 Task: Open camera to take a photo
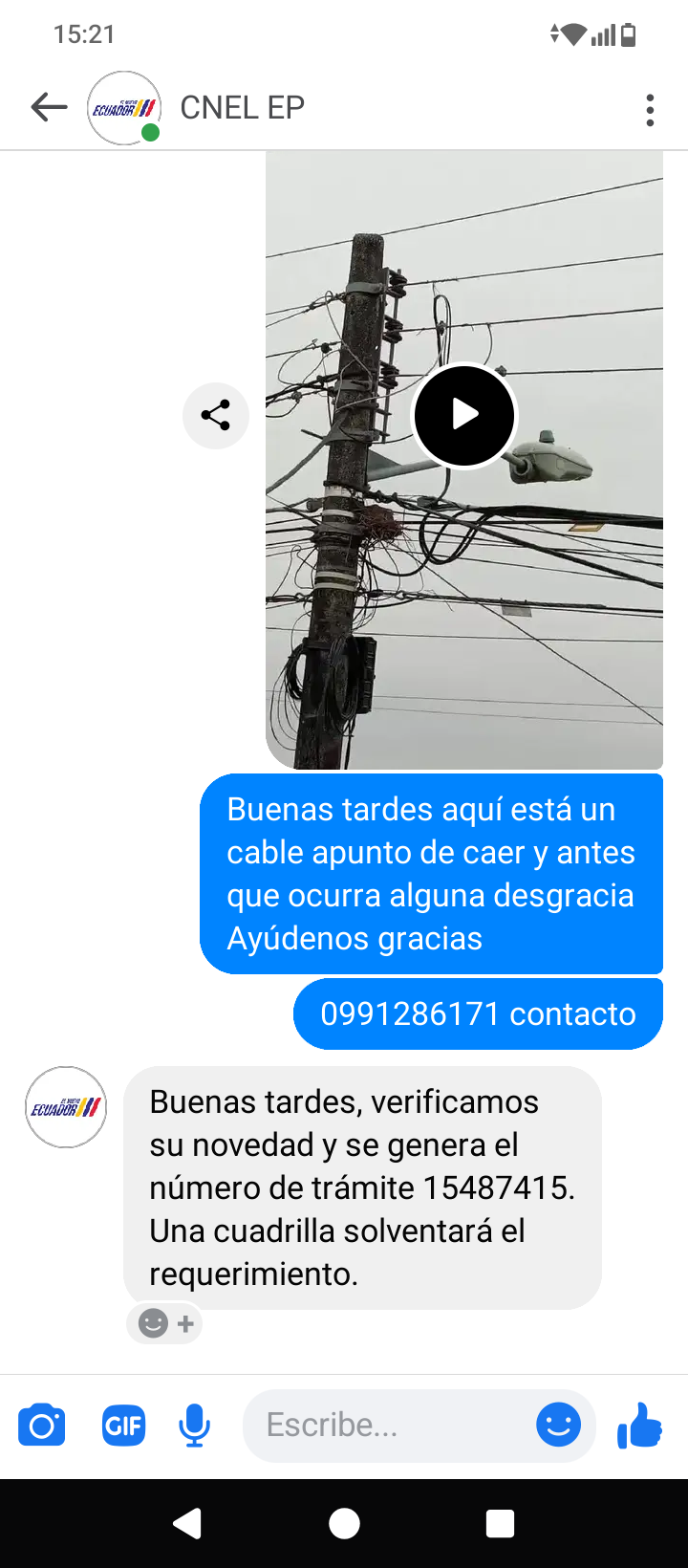[x=42, y=1426]
